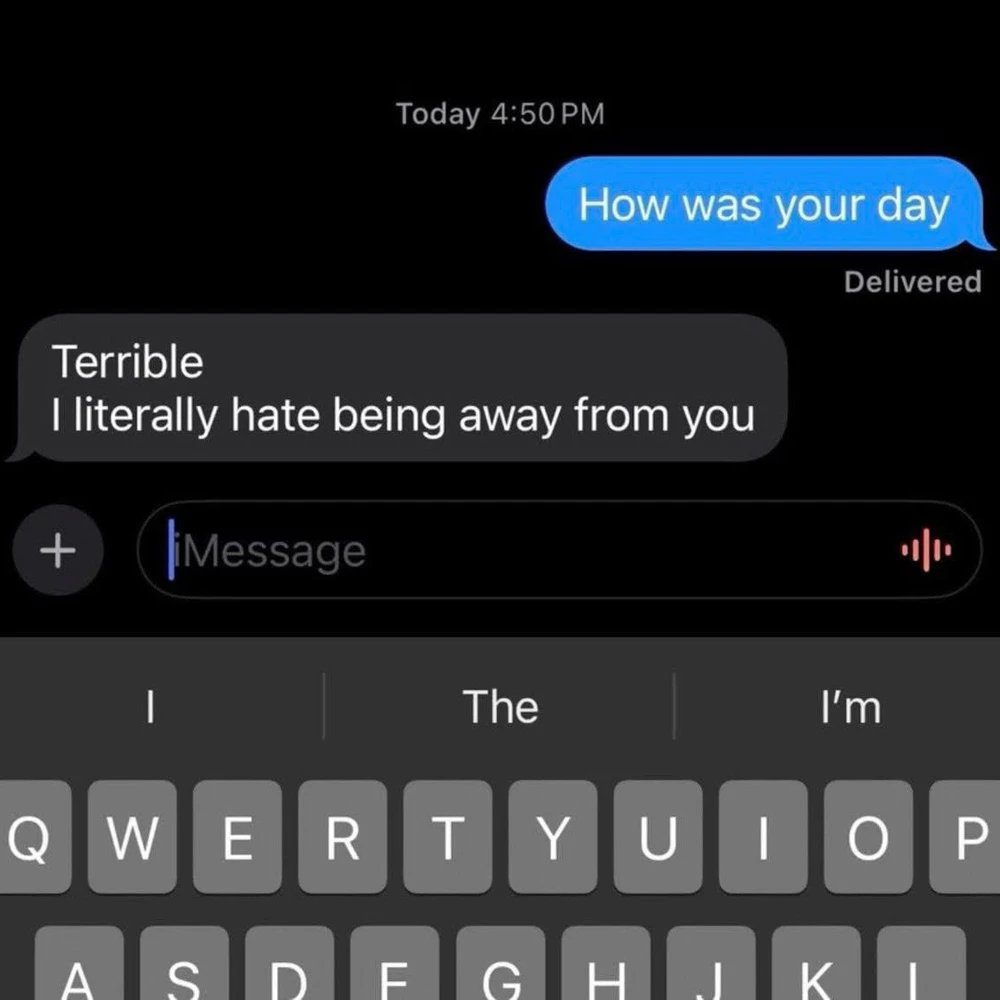Type the letter T key
1000x1000 pixels.
(447, 838)
